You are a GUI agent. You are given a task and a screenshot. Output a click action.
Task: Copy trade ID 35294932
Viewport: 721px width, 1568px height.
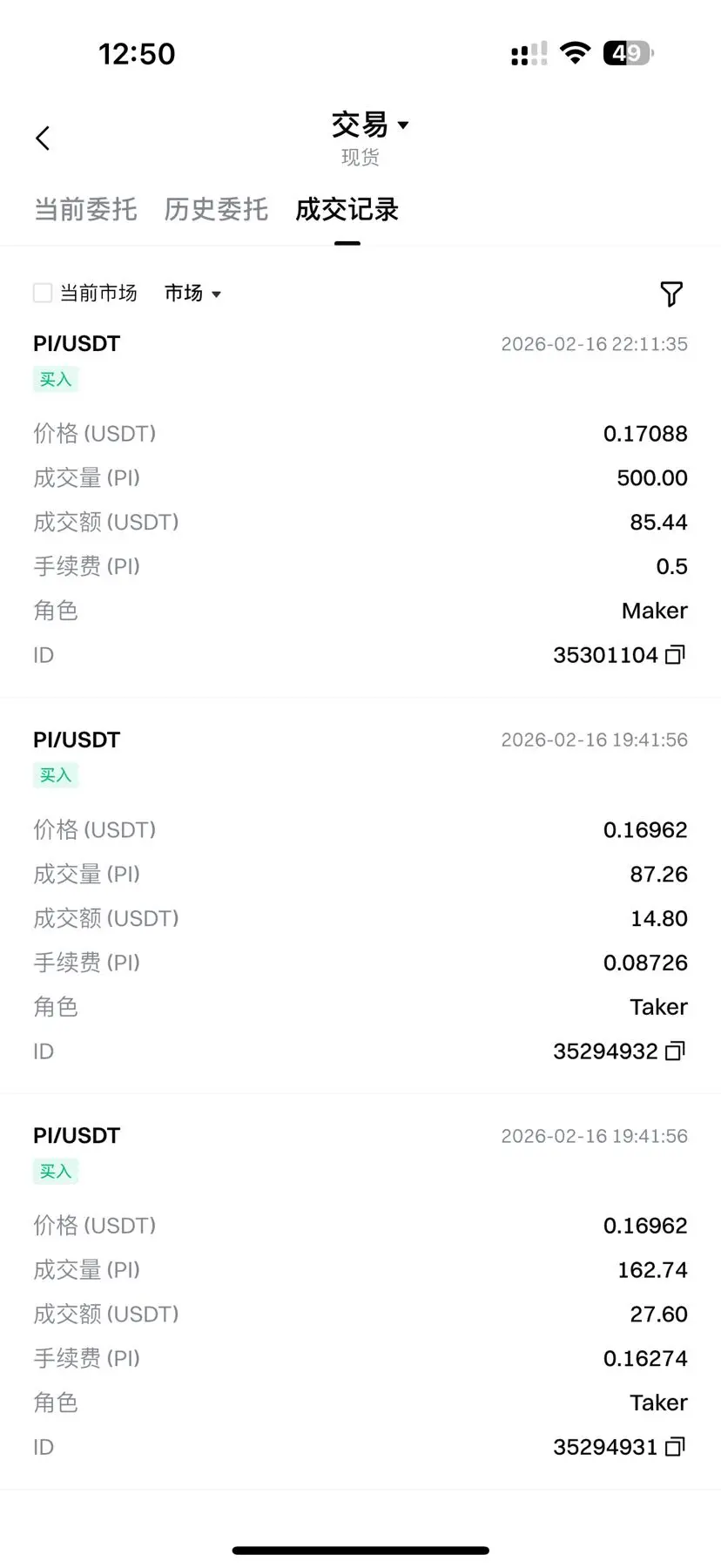(x=676, y=1051)
